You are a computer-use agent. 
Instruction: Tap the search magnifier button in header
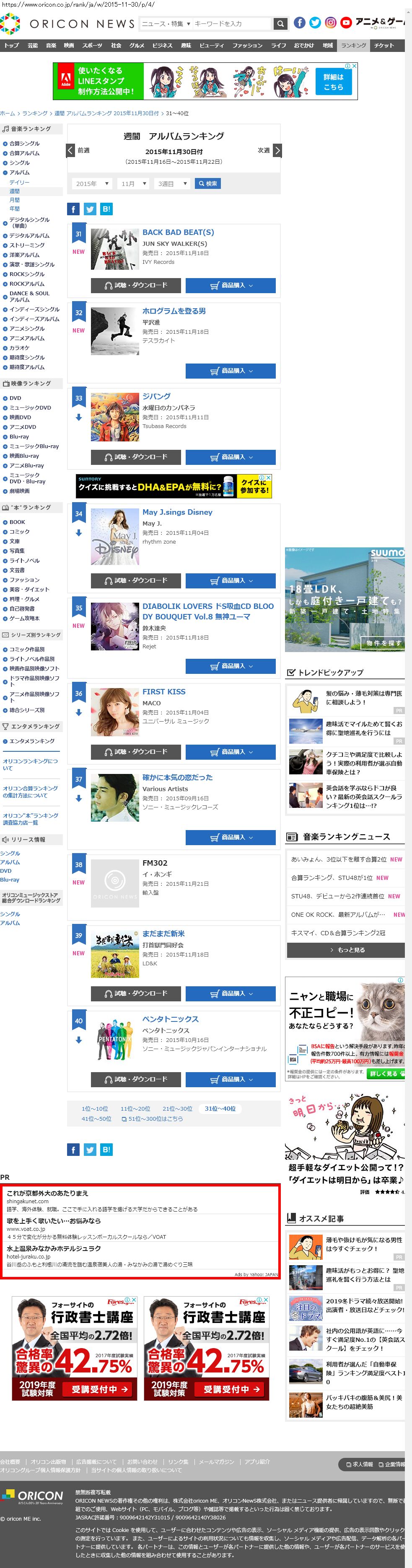(280, 24)
